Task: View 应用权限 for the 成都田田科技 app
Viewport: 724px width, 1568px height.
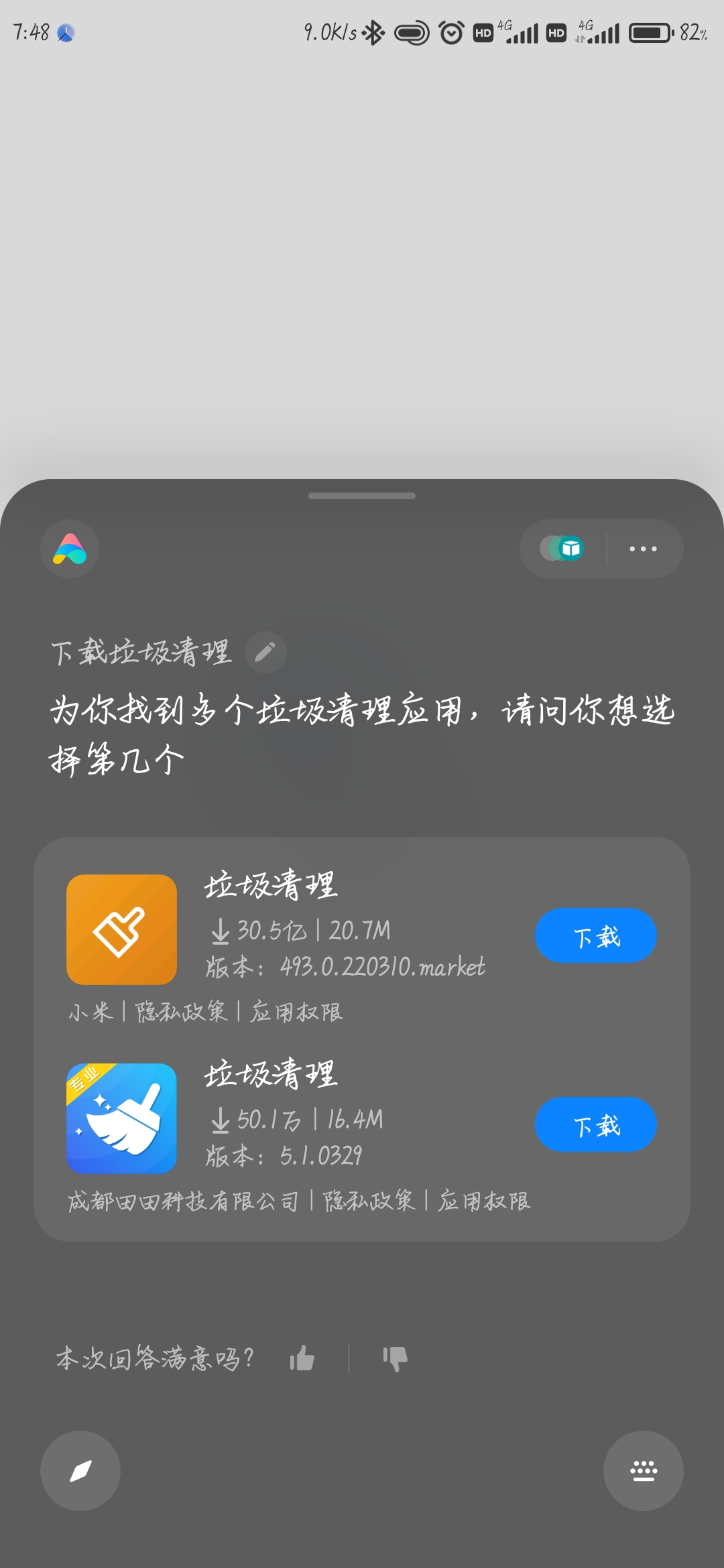Action: click(x=484, y=1201)
